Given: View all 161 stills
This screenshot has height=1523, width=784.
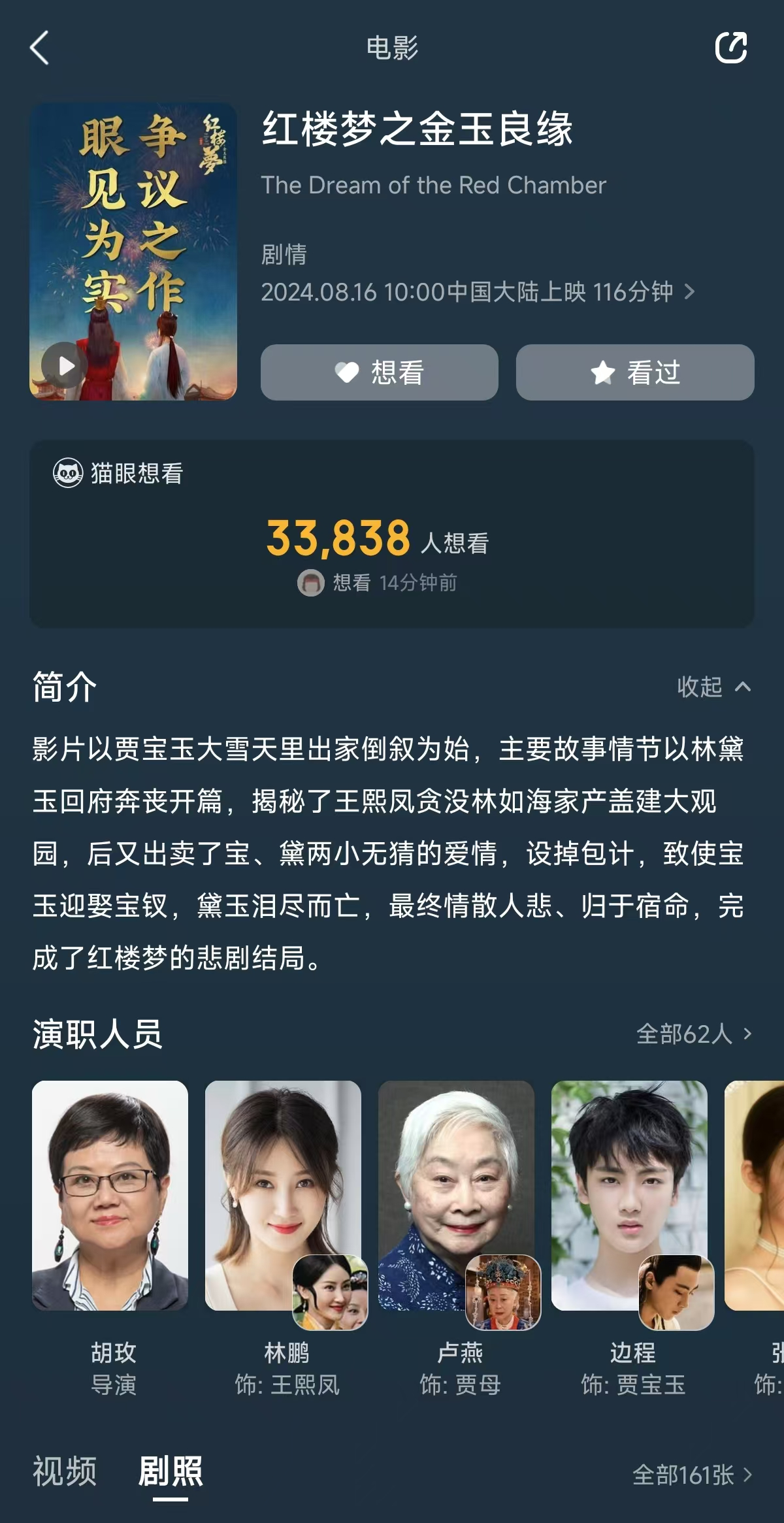Looking at the screenshot, I should tap(692, 1475).
